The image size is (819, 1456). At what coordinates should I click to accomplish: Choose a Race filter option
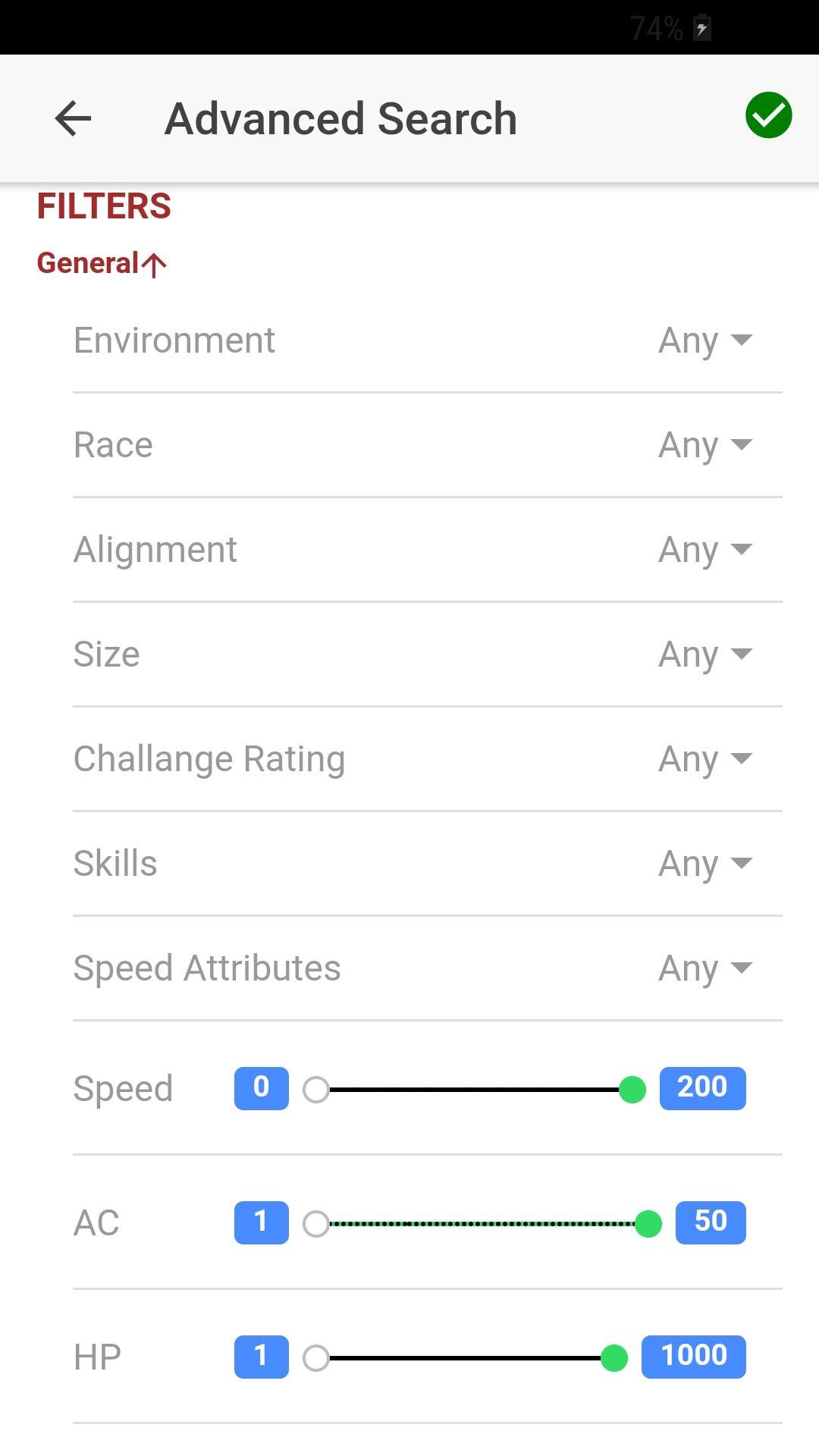click(x=704, y=445)
